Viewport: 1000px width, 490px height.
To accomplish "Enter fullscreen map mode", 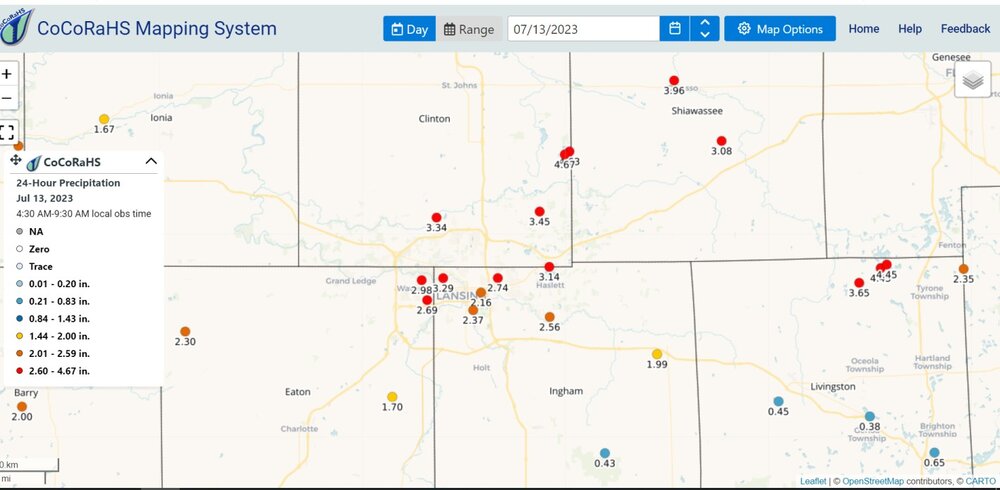I will tap(7, 131).
